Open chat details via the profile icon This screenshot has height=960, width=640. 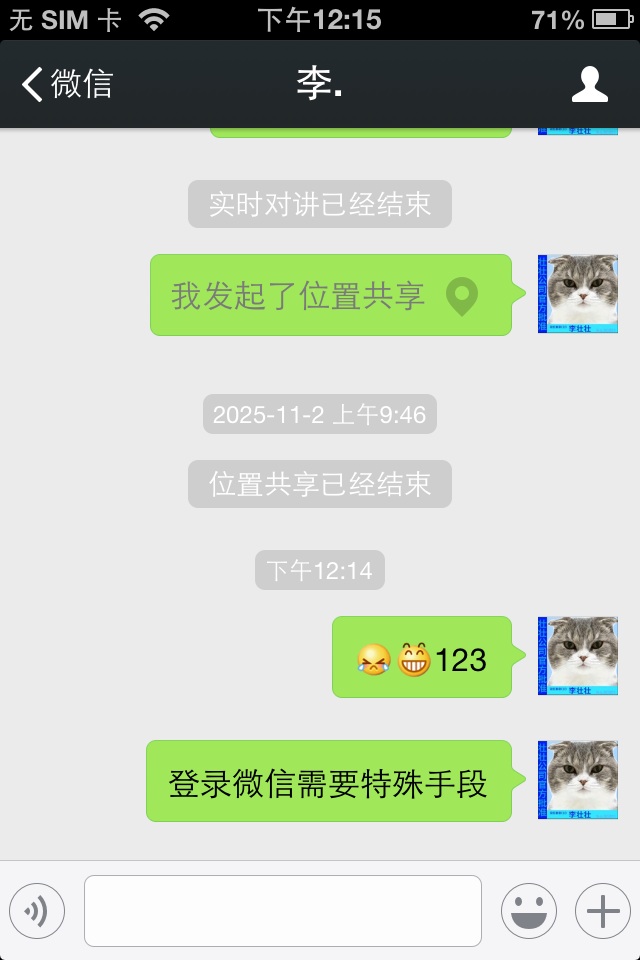coord(590,85)
